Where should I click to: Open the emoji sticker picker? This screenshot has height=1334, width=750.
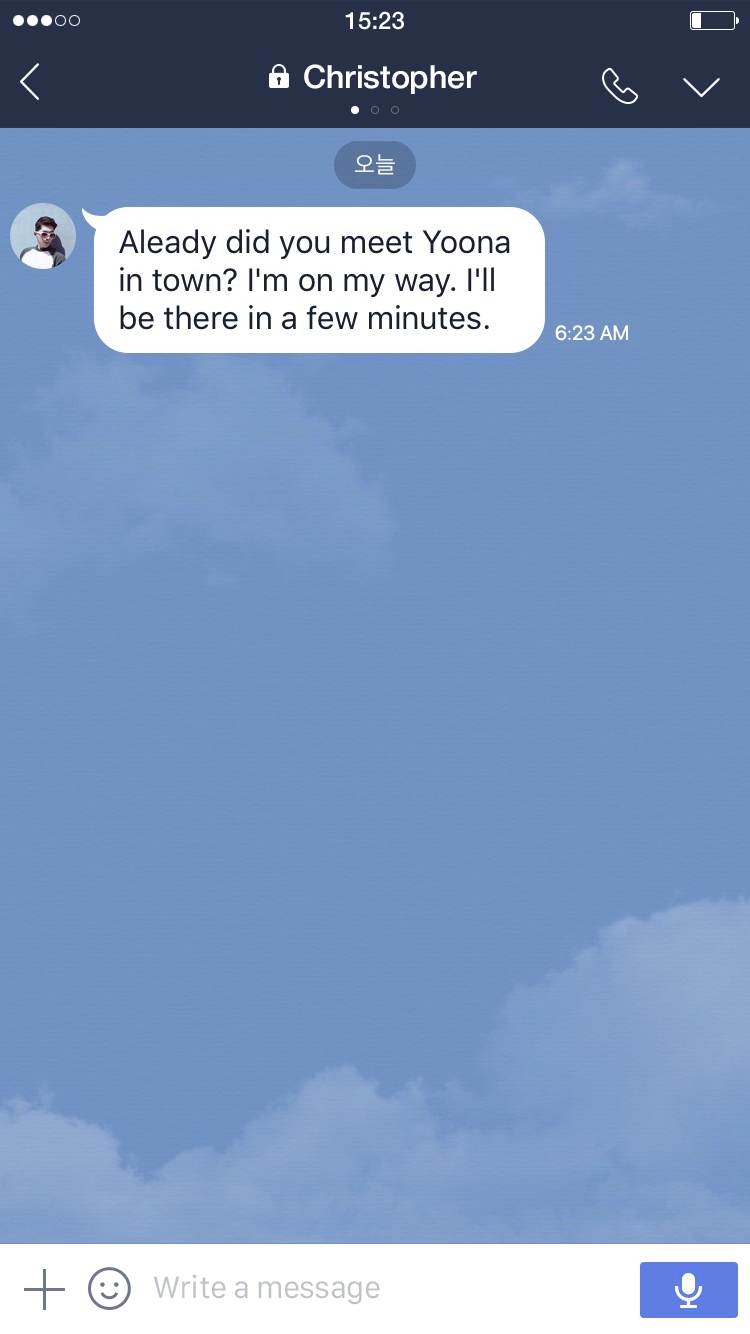tap(109, 1289)
